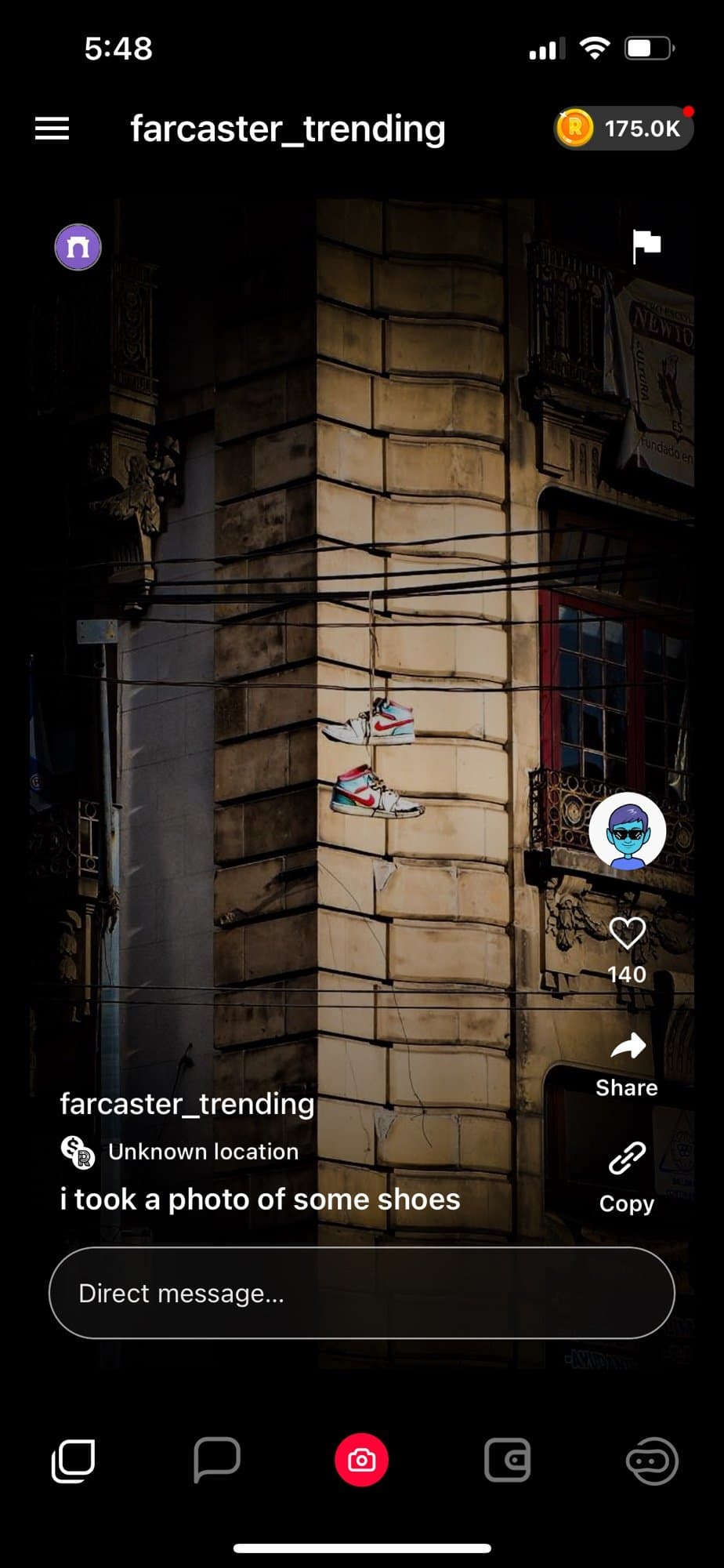Switch to the wallet tab

click(x=507, y=1461)
